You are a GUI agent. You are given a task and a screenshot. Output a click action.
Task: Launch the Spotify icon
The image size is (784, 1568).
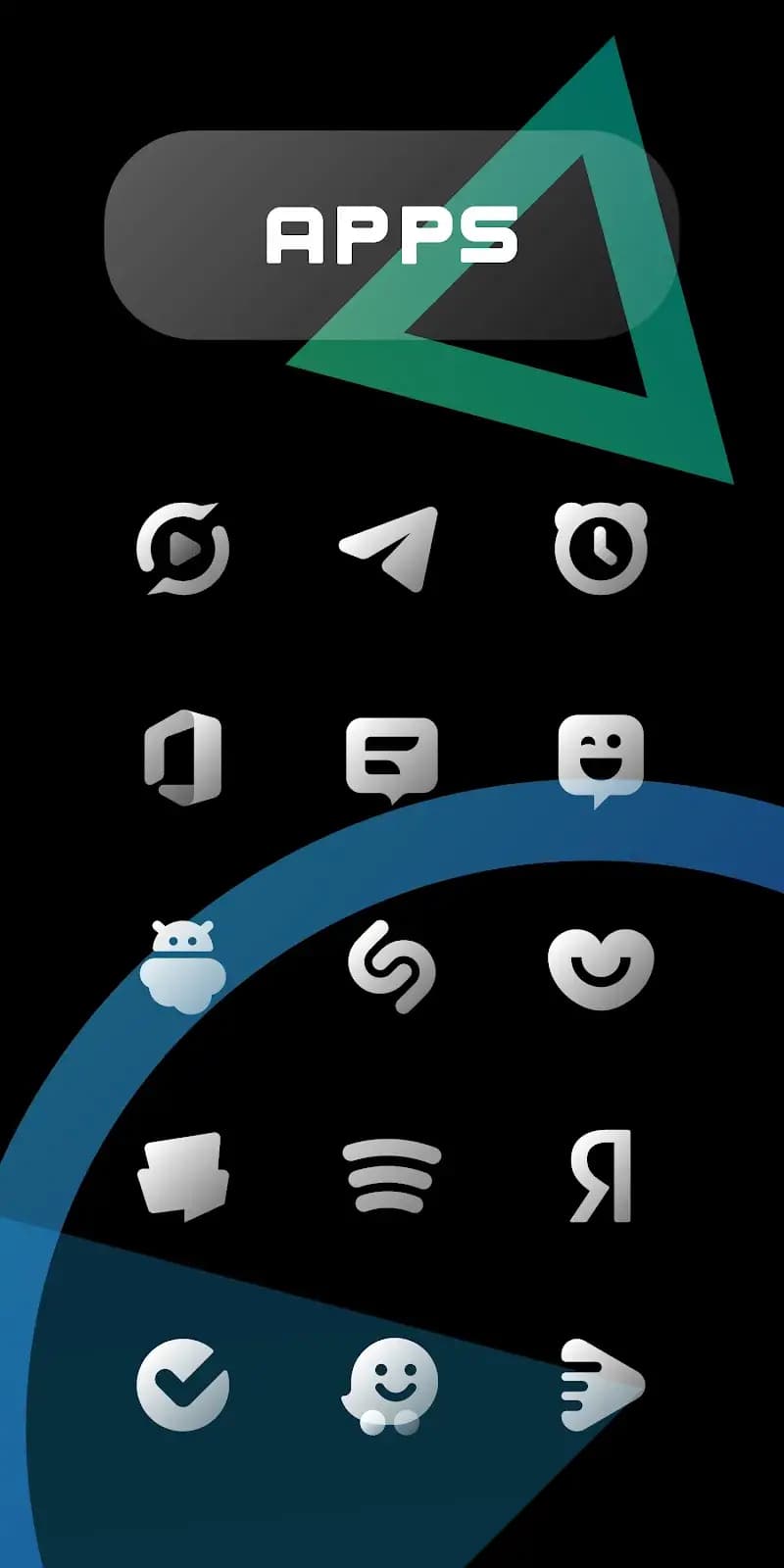pyautogui.click(x=392, y=1173)
